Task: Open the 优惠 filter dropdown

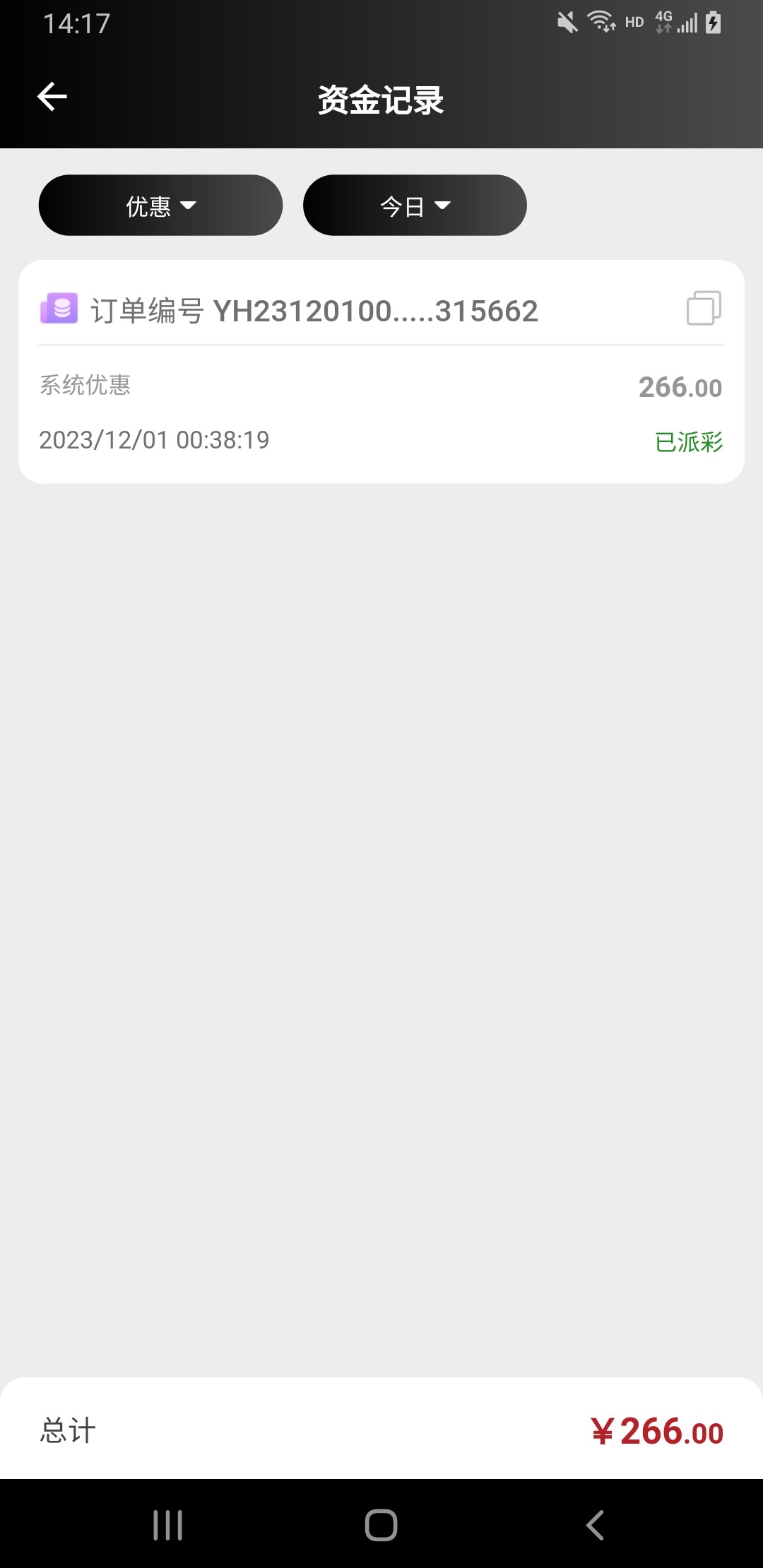Action: coord(160,205)
